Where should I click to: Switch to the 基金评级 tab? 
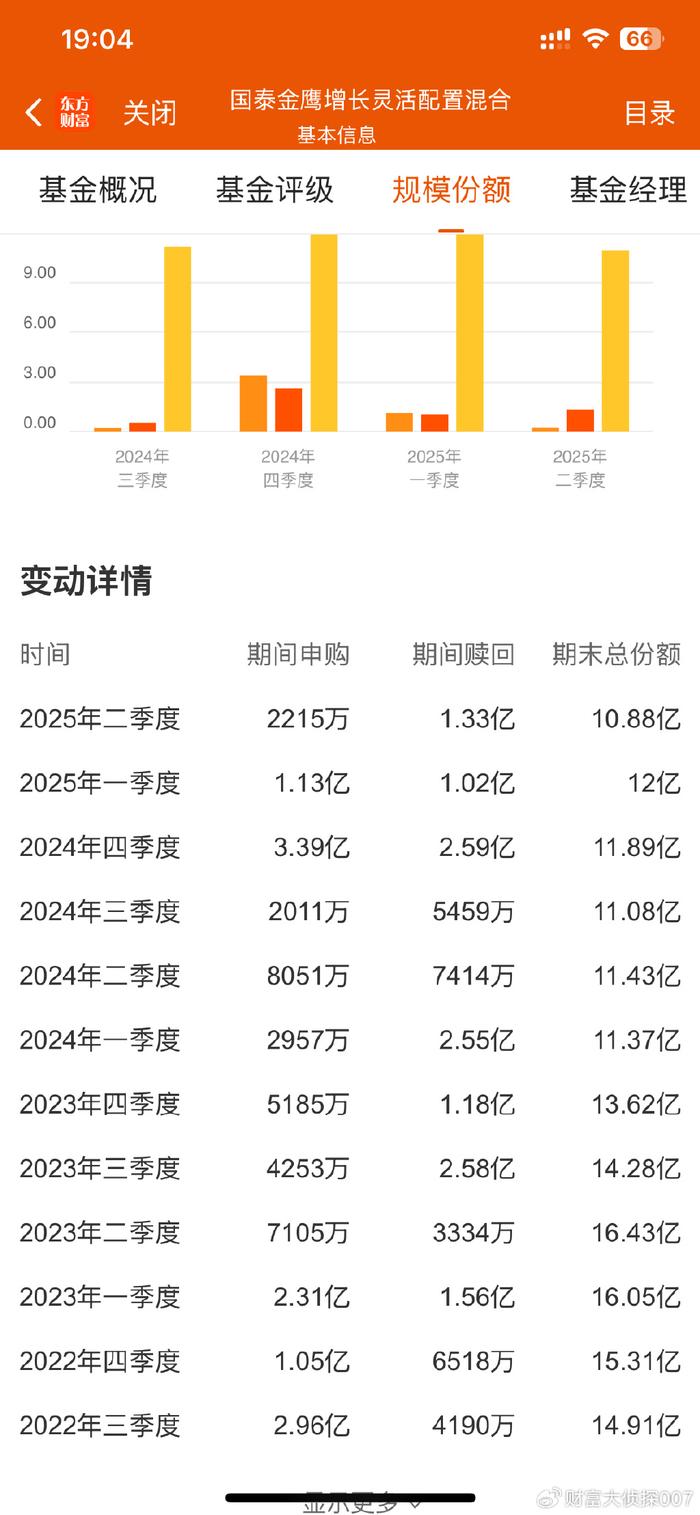(275, 190)
